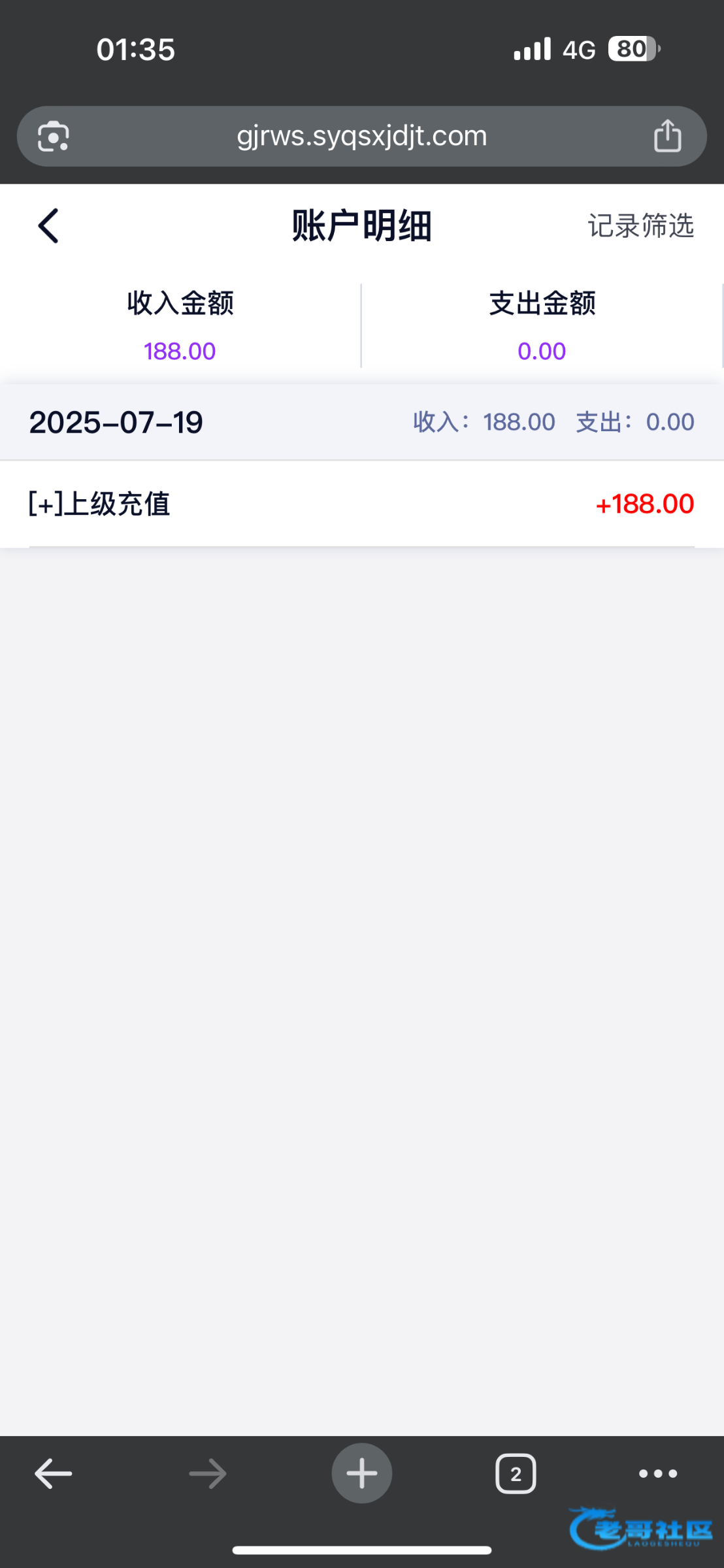This screenshot has height=1568, width=724.
Task: Open the camera scan icon in address bar
Action: (x=54, y=137)
